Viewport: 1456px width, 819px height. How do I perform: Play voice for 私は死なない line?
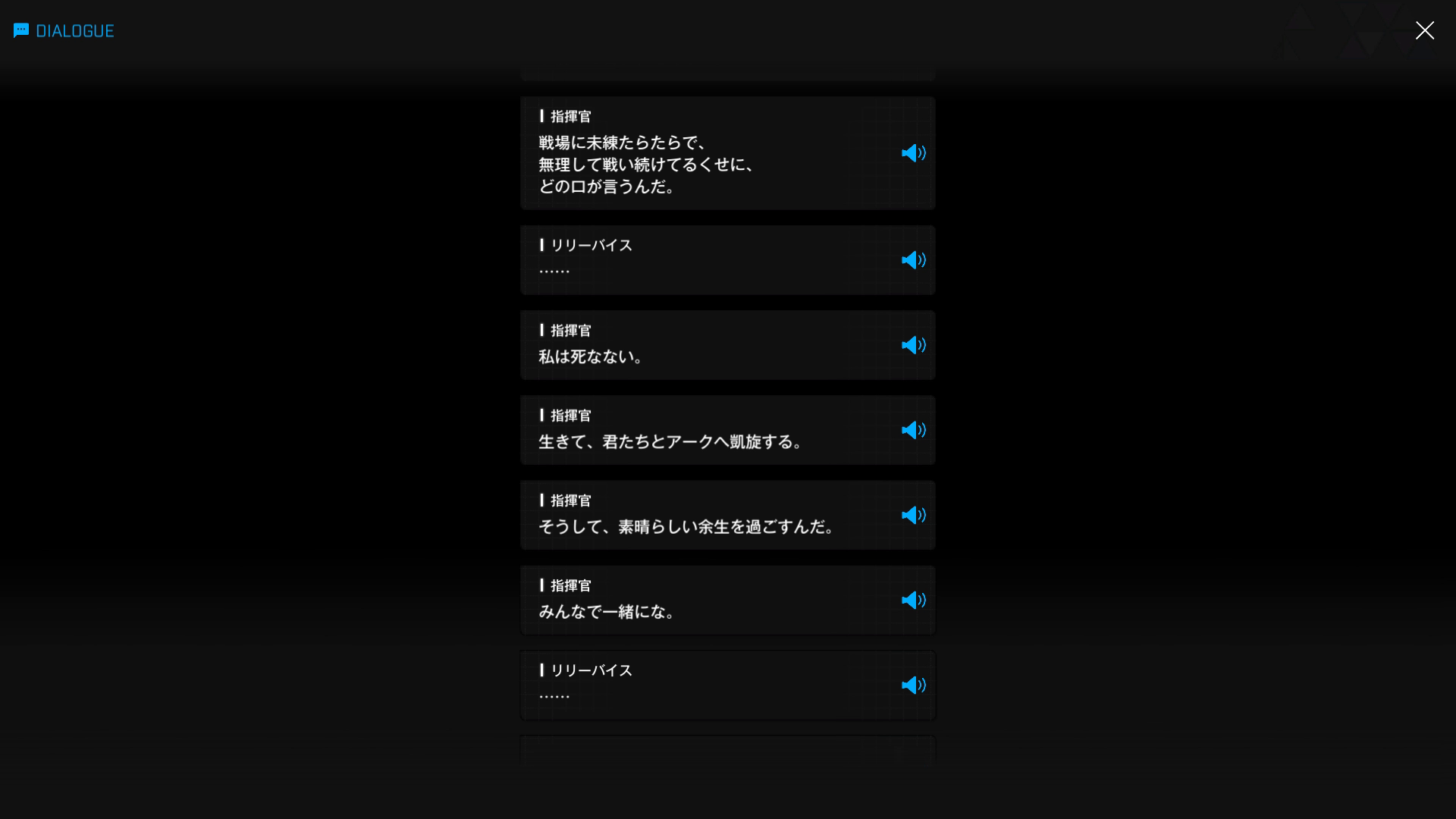click(913, 345)
